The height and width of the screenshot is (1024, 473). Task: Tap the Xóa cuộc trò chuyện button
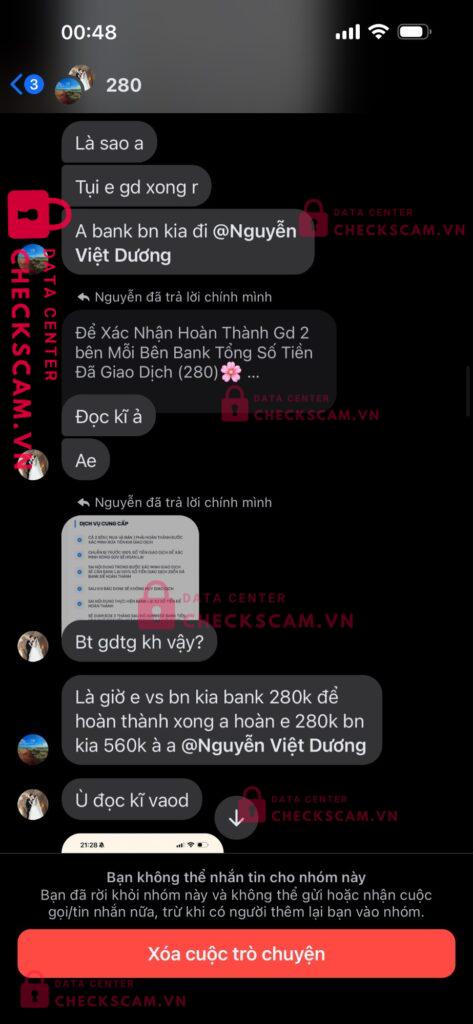[236, 953]
